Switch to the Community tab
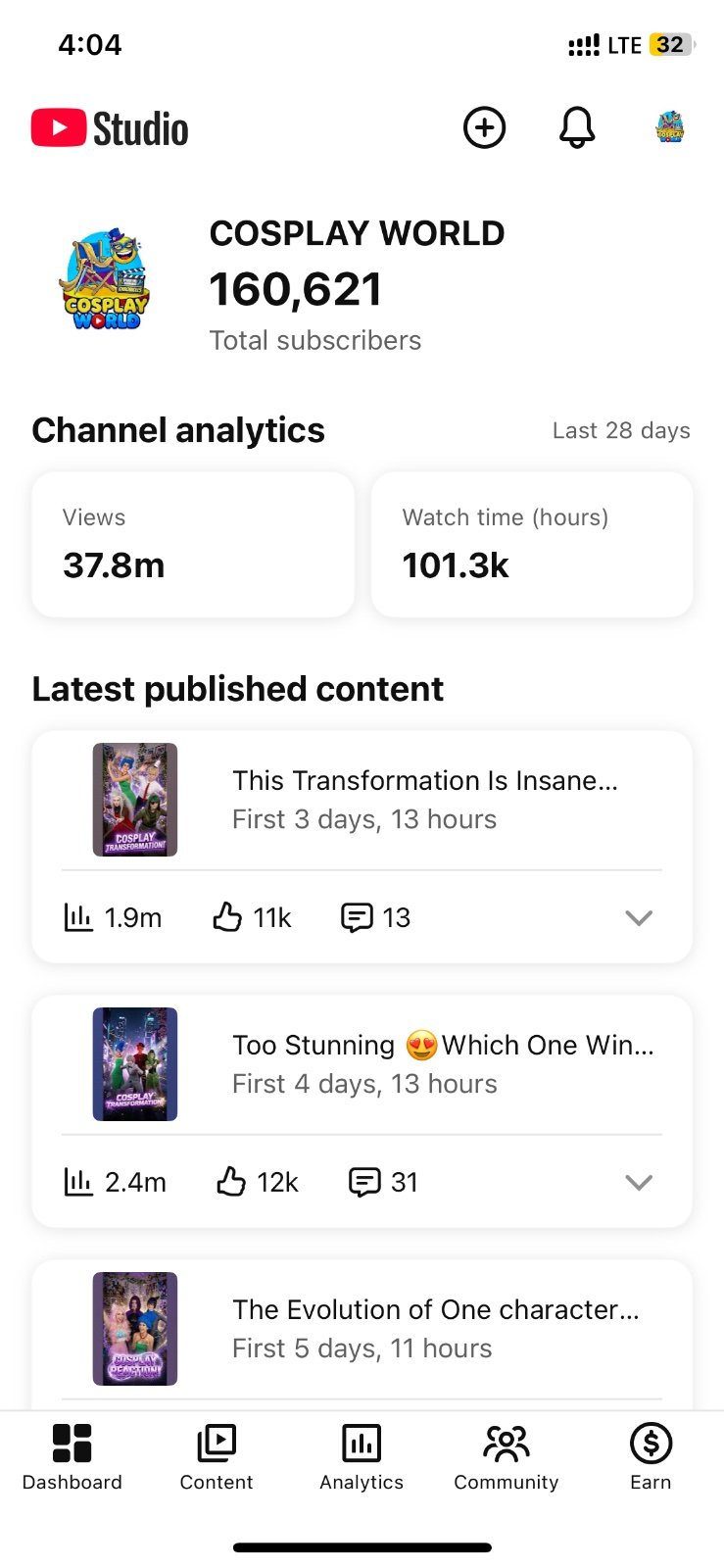Screen dimensions: 724x1568 coord(507,1457)
